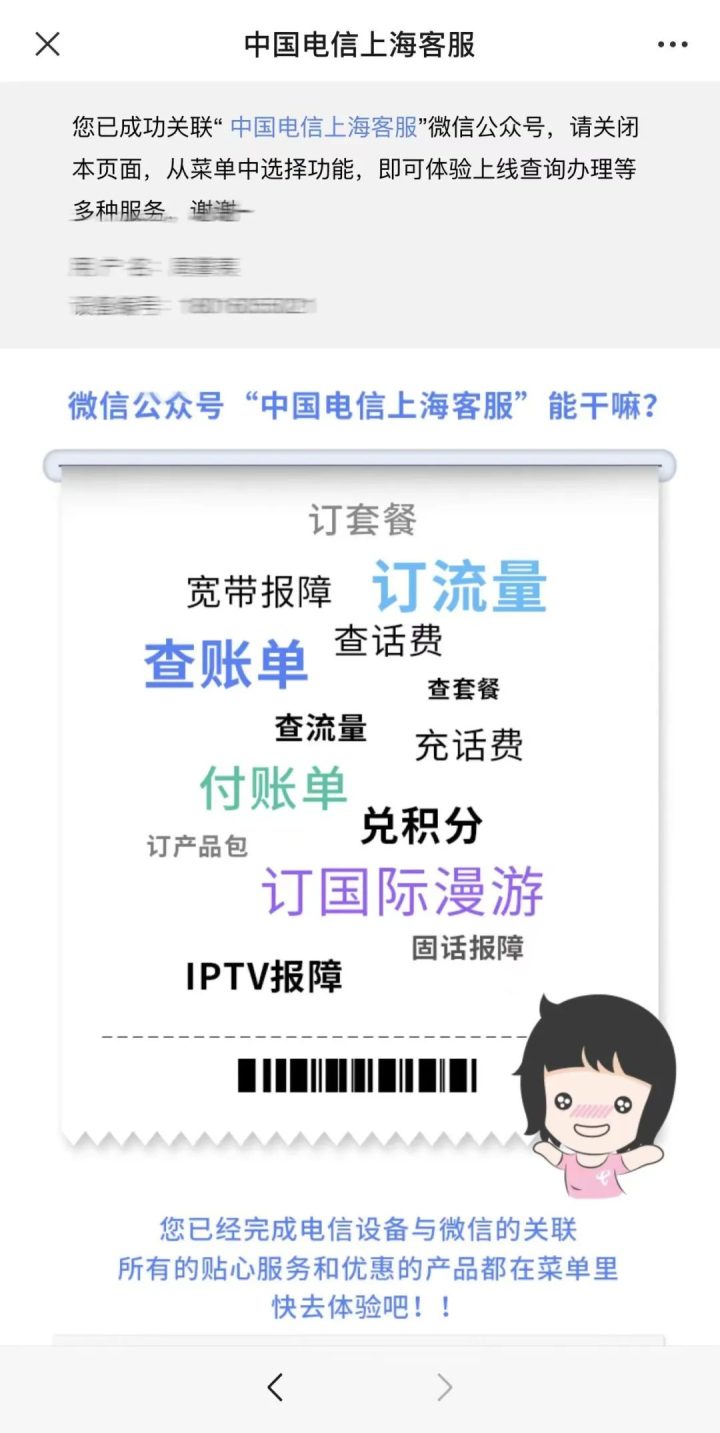Open the three-dot overflow menu
Viewport: 720px width, 1433px height.
(x=672, y=44)
